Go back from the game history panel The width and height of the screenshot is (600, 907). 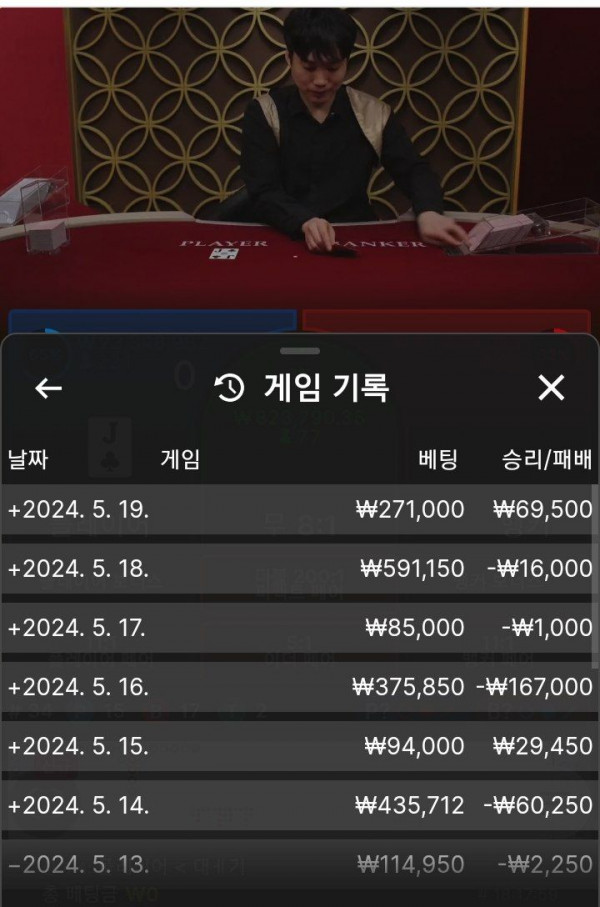coord(48,388)
